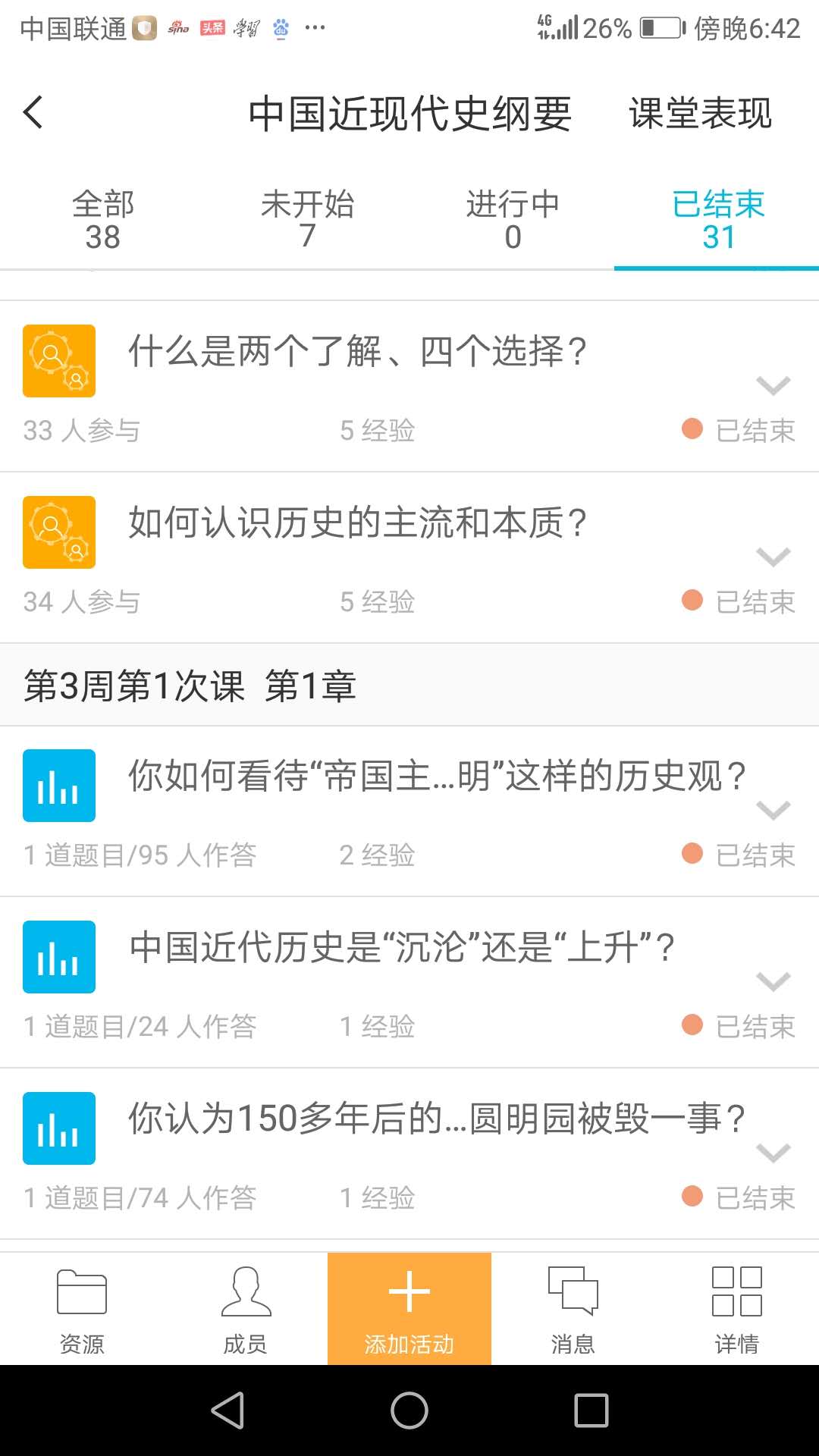Open poll 你如何看待“帝国主...明”这样的历史观？
Image resolution: width=819 pixels, height=1456 pixels.
pos(436,777)
